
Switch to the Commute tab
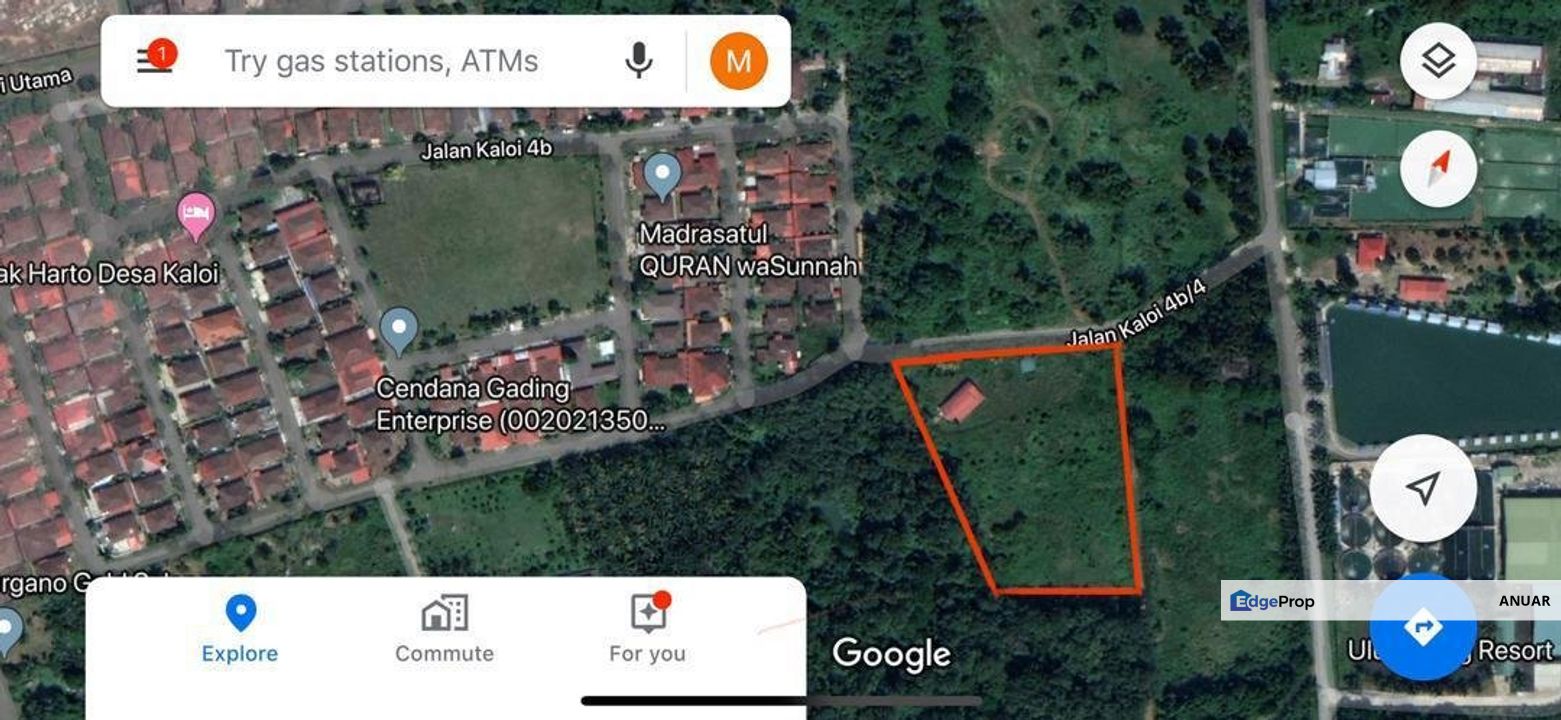tap(444, 629)
